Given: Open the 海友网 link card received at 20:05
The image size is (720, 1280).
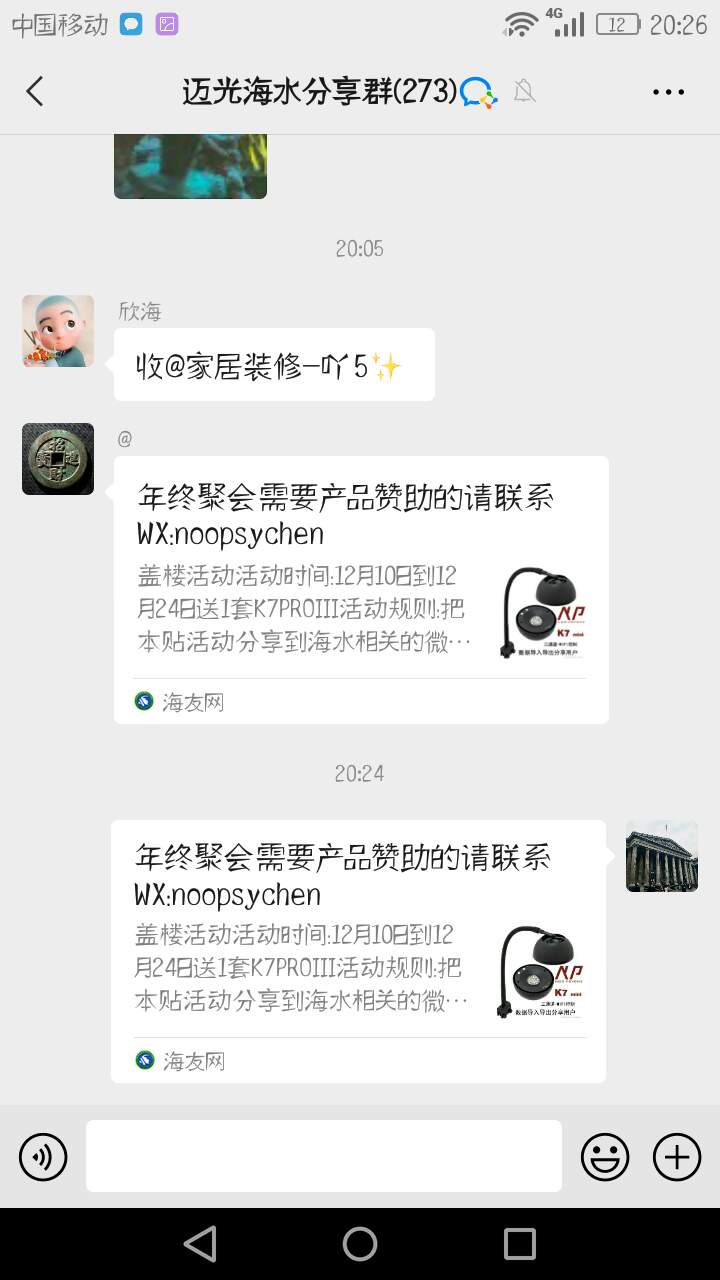Looking at the screenshot, I should tap(361, 589).
